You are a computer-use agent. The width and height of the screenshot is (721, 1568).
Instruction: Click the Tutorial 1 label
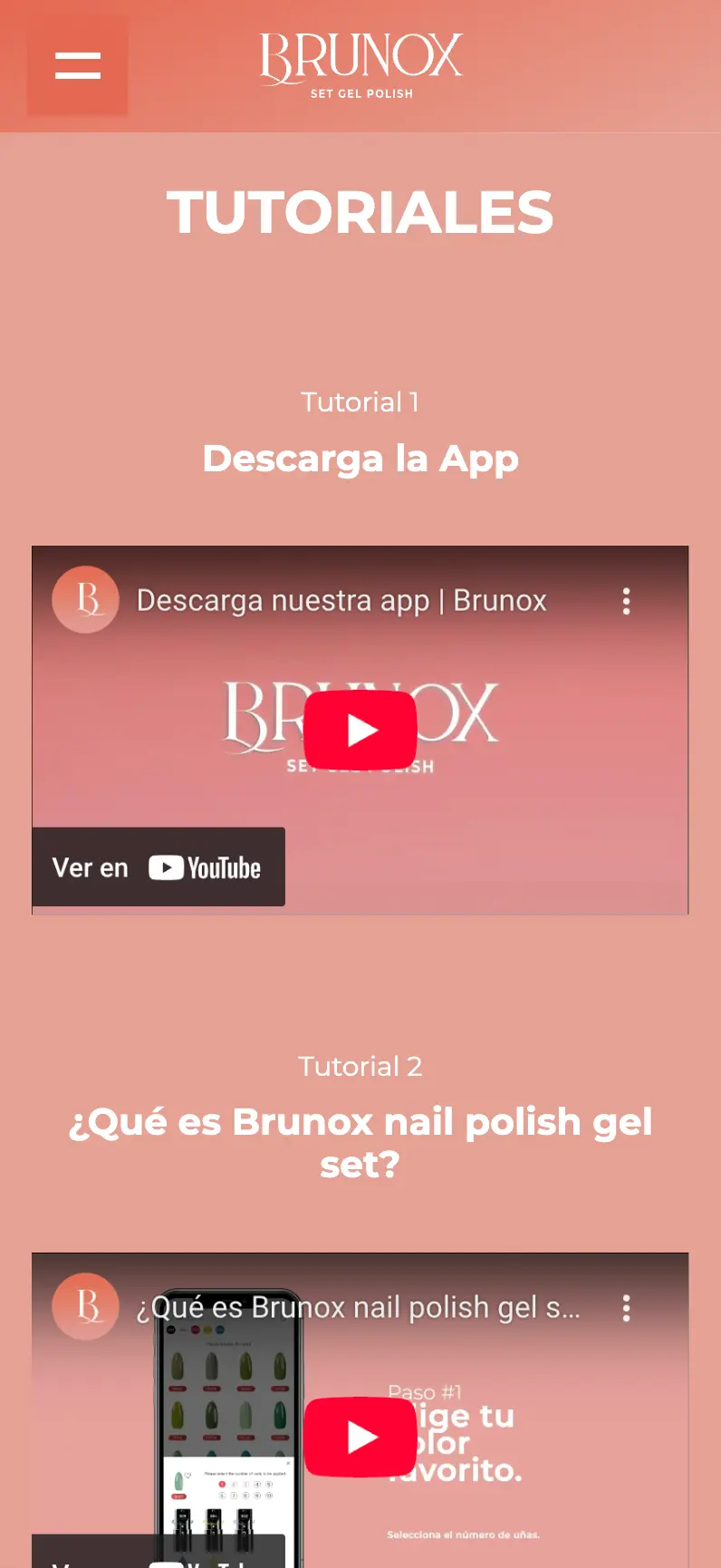coord(360,402)
